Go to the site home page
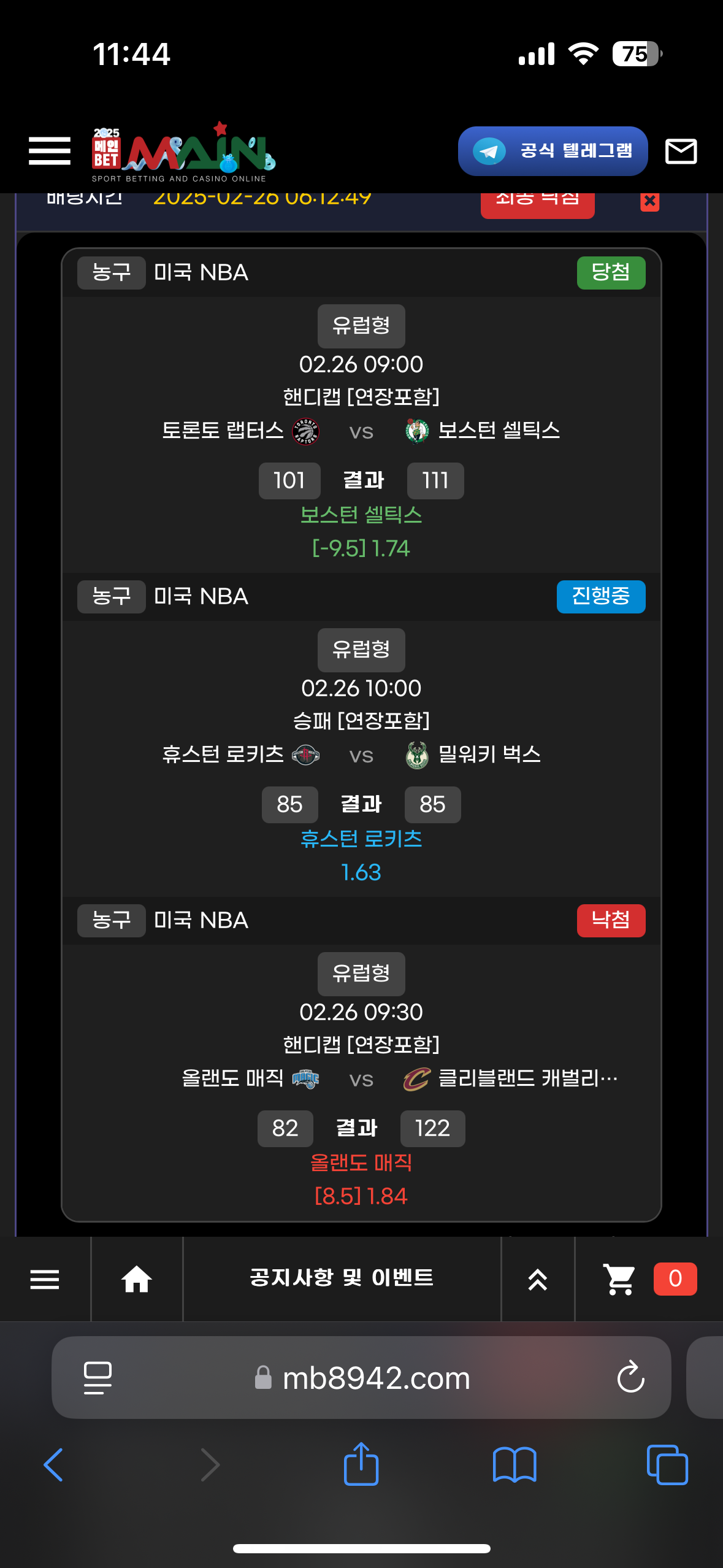 point(137,1279)
